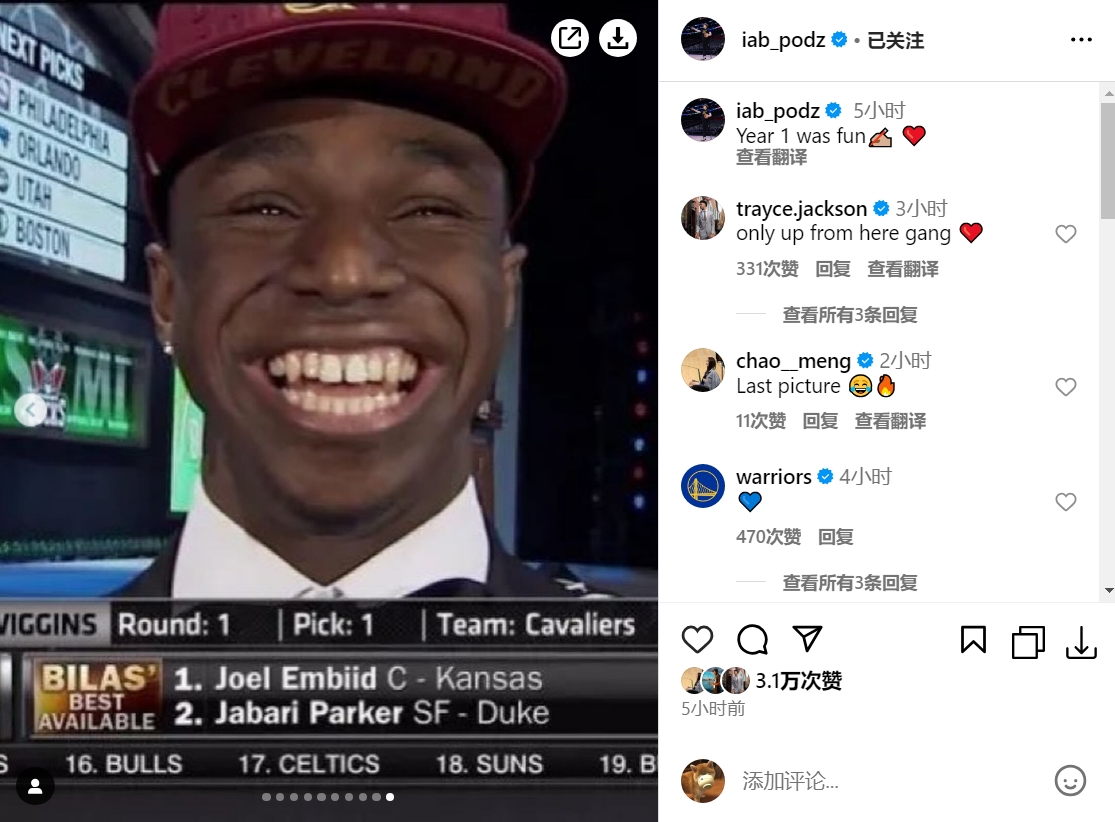
Task: Download the photo with overlay download icon
Action: tap(618, 39)
